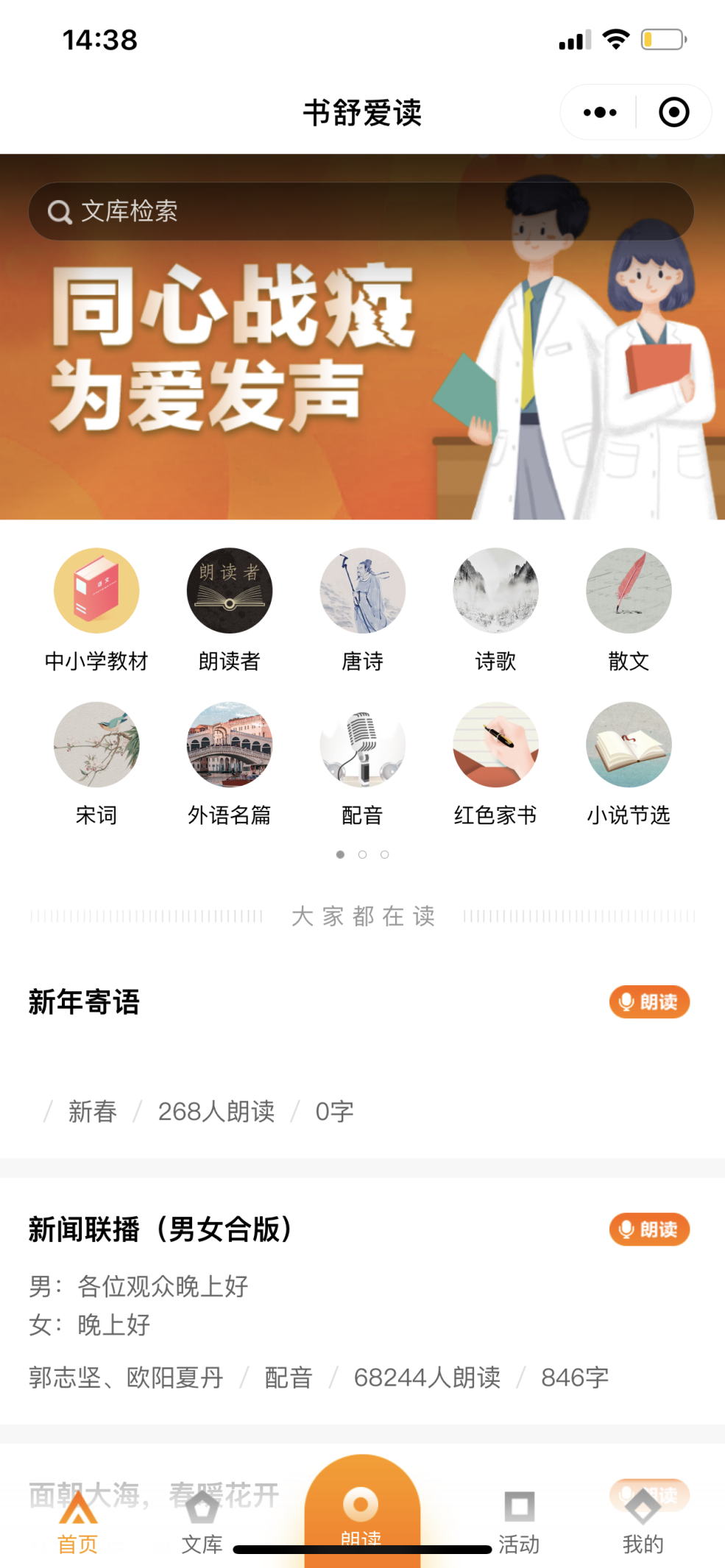Open the mini program overflow menu

tap(600, 113)
